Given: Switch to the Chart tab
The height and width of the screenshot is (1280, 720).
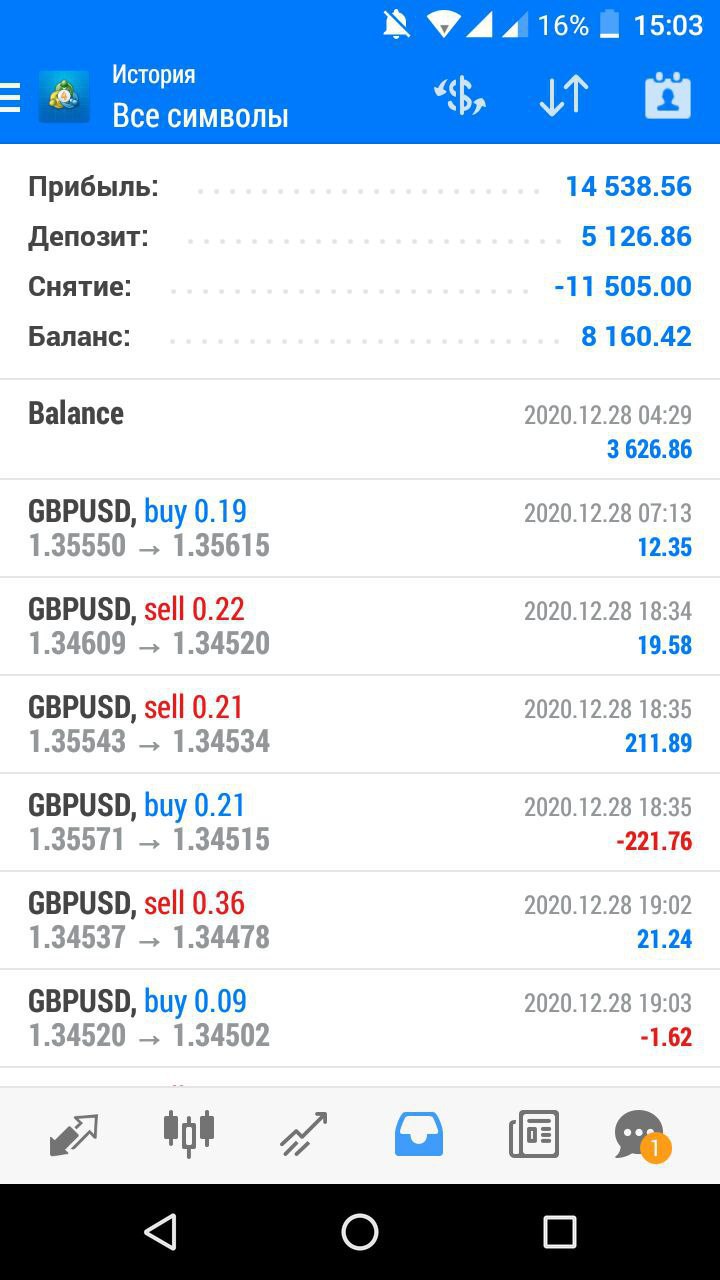Looking at the screenshot, I should (x=189, y=1135).
